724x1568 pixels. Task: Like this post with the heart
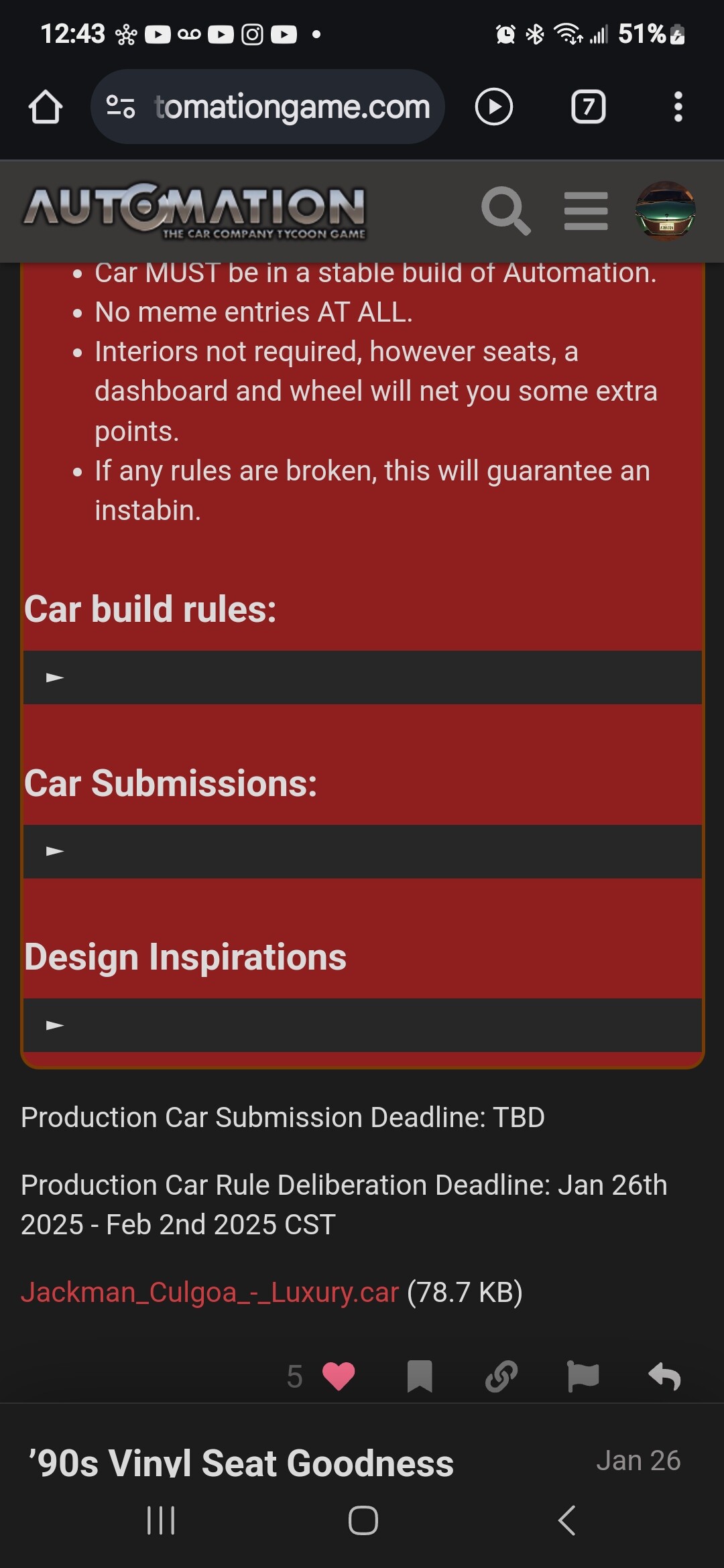point(339,1377)
